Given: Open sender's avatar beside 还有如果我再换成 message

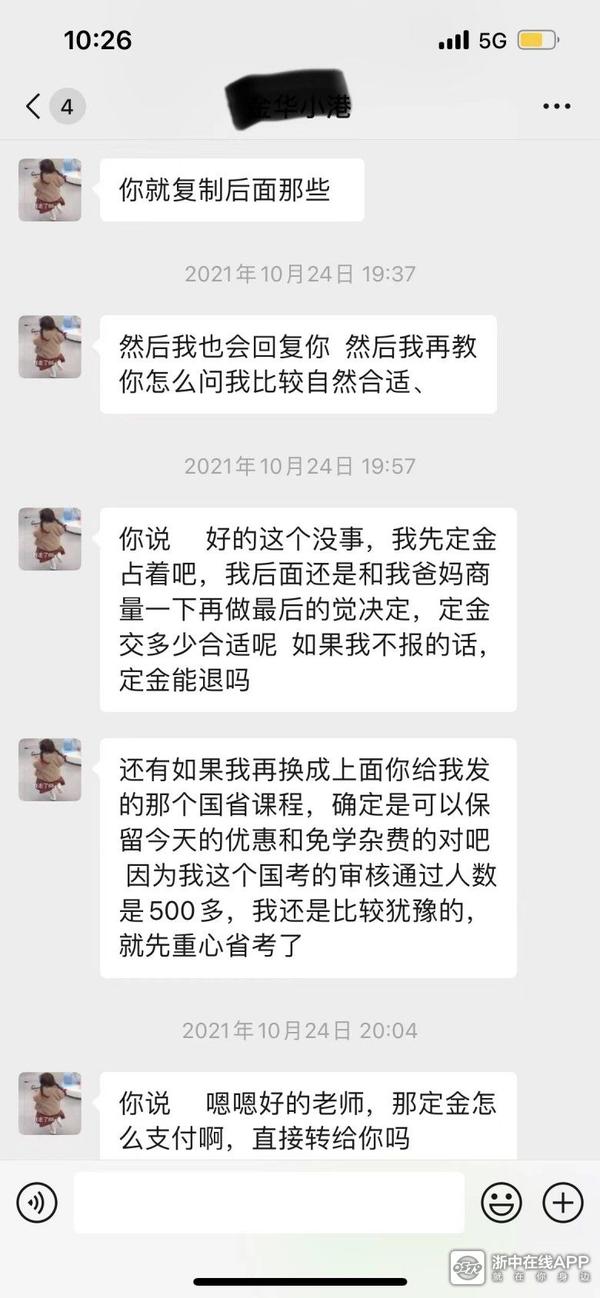Looking at the screenshot, I should click(x=50, y=770).
